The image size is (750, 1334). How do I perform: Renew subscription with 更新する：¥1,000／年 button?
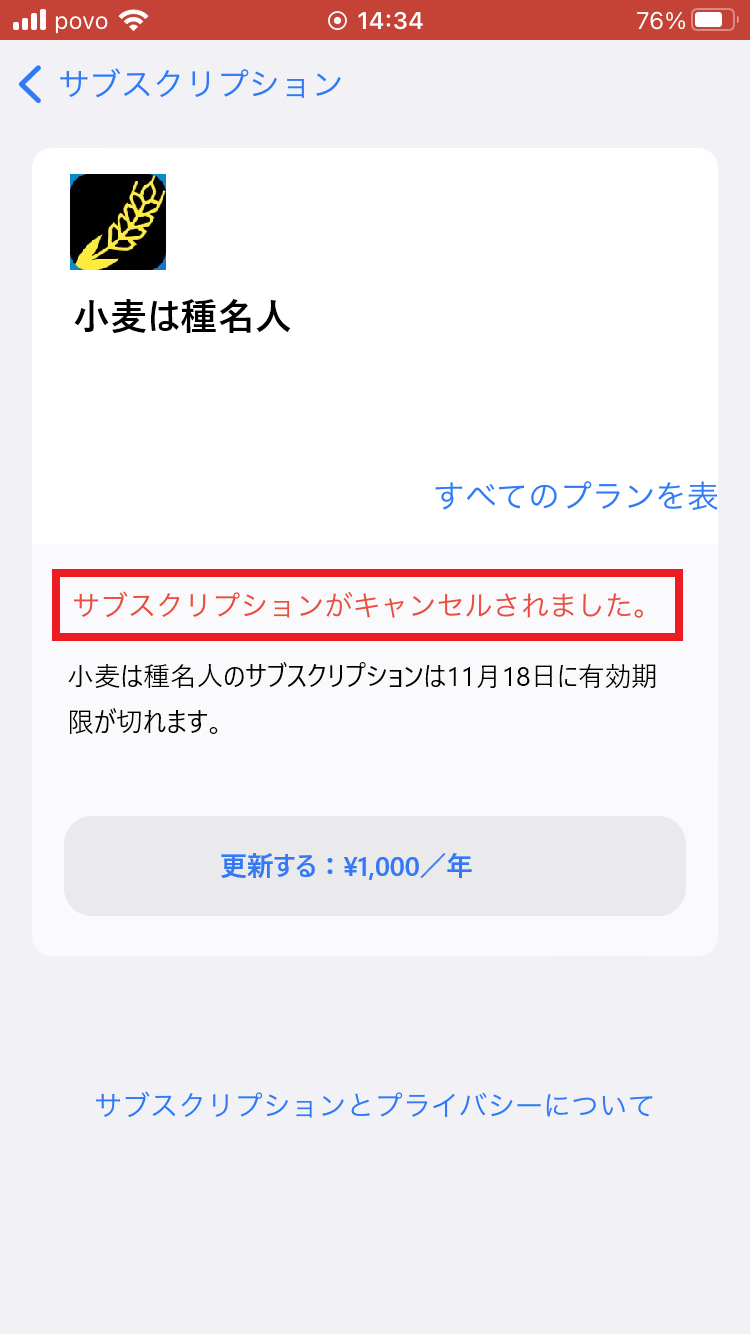point(375,866)
